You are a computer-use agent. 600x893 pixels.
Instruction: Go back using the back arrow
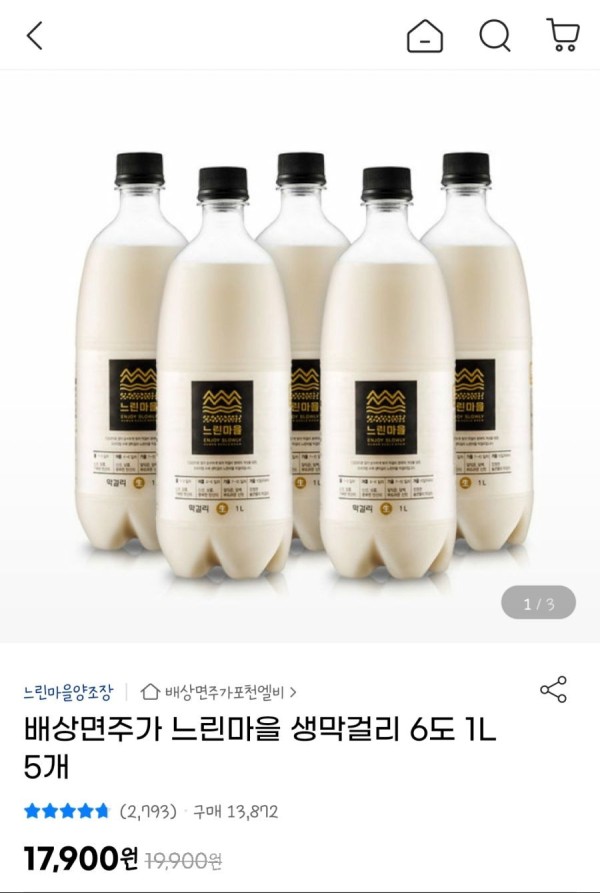coord(35,36)
